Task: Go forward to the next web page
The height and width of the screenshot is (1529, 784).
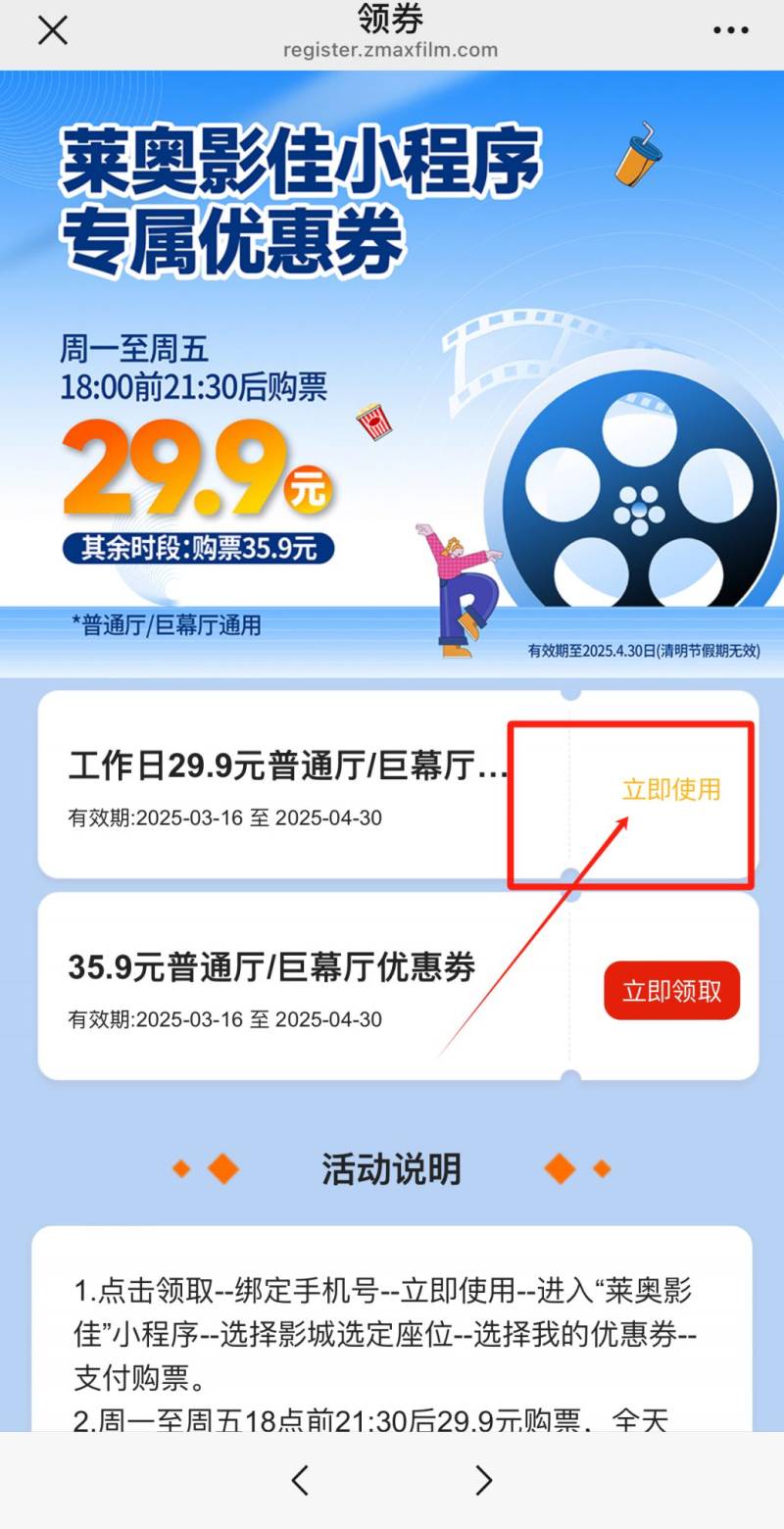Action: tap(483, 1480)
